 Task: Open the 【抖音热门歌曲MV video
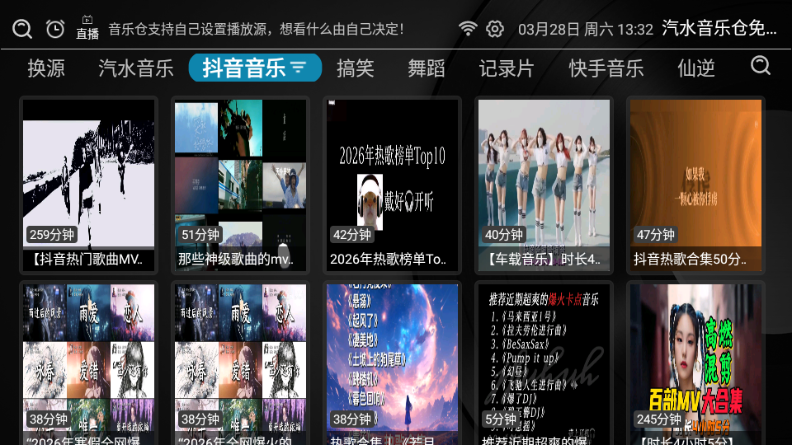point(89,185)
